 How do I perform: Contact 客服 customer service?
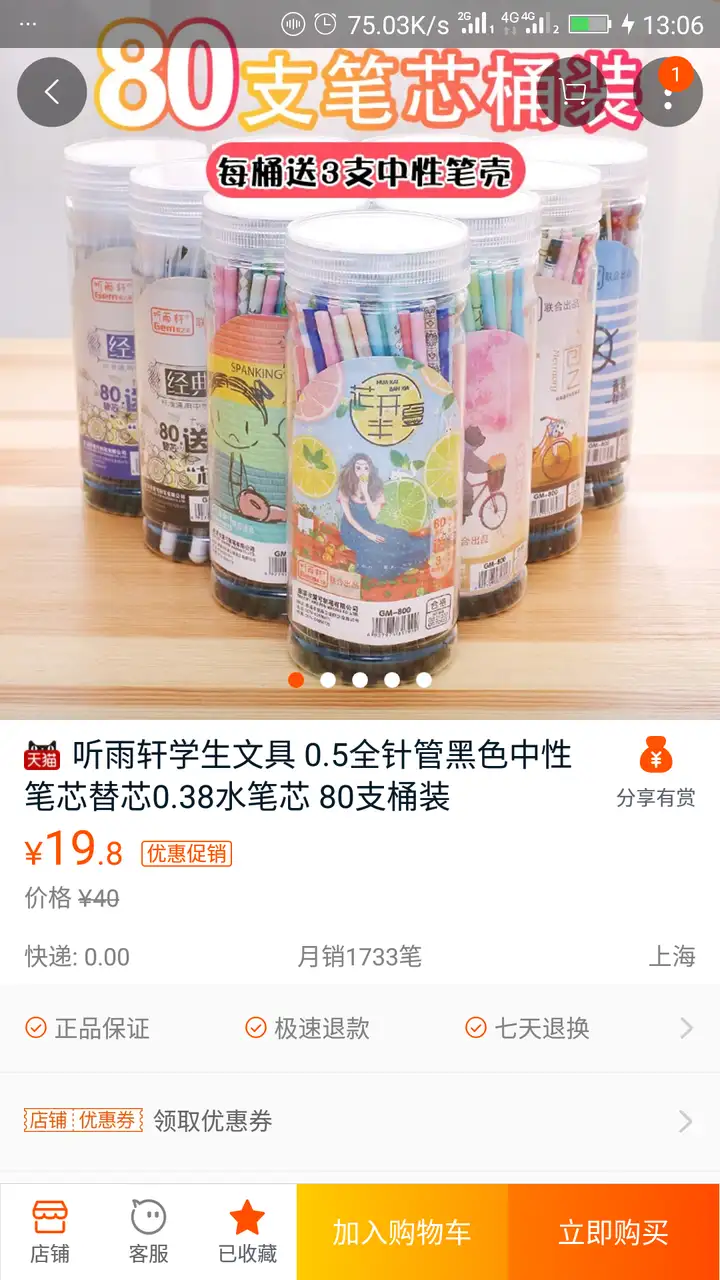click(149, 1232)
